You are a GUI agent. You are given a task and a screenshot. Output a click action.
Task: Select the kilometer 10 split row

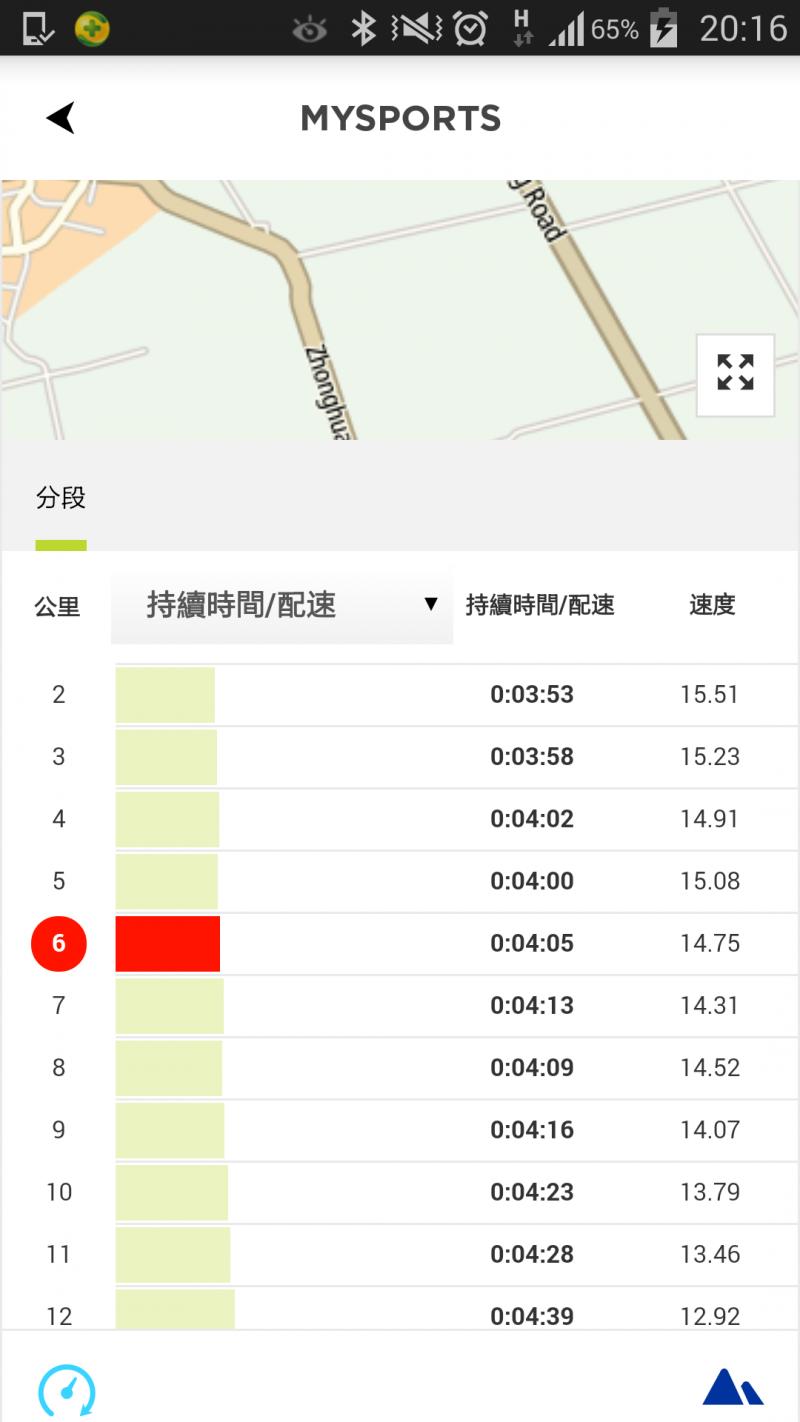(400, 1192)
